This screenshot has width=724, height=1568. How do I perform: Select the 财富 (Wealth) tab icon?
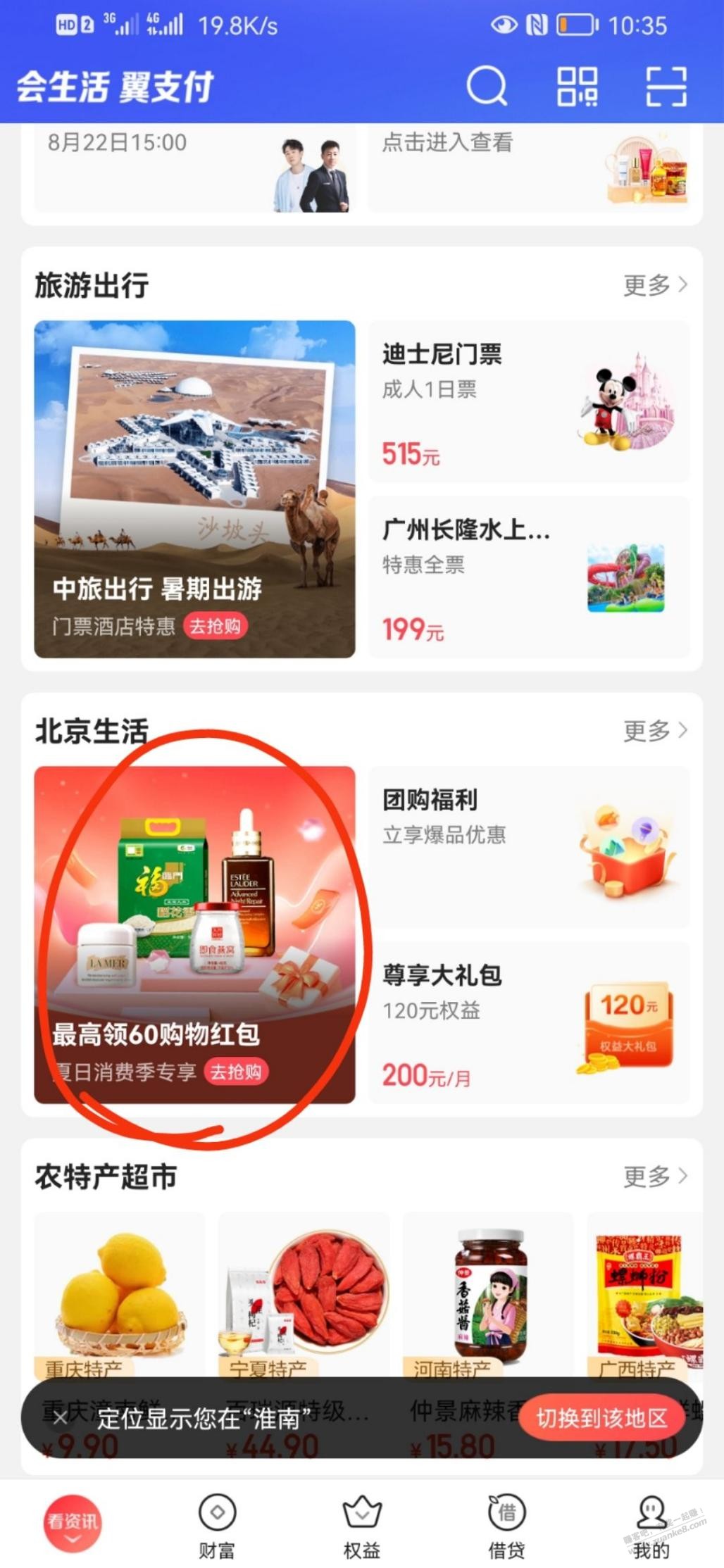pos(216,1511)
